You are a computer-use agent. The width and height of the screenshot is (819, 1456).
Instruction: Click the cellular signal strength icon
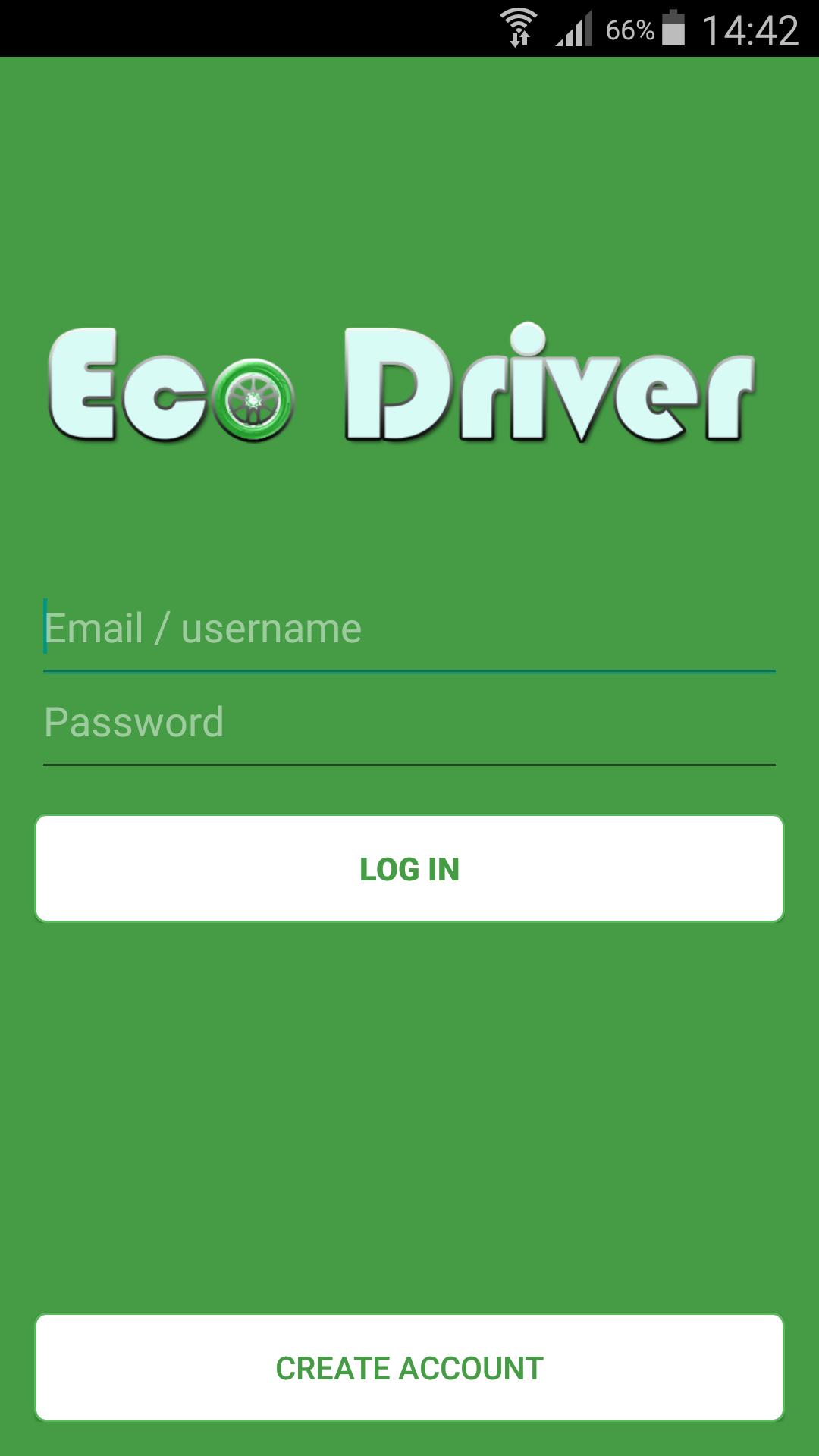click(575, 30)
